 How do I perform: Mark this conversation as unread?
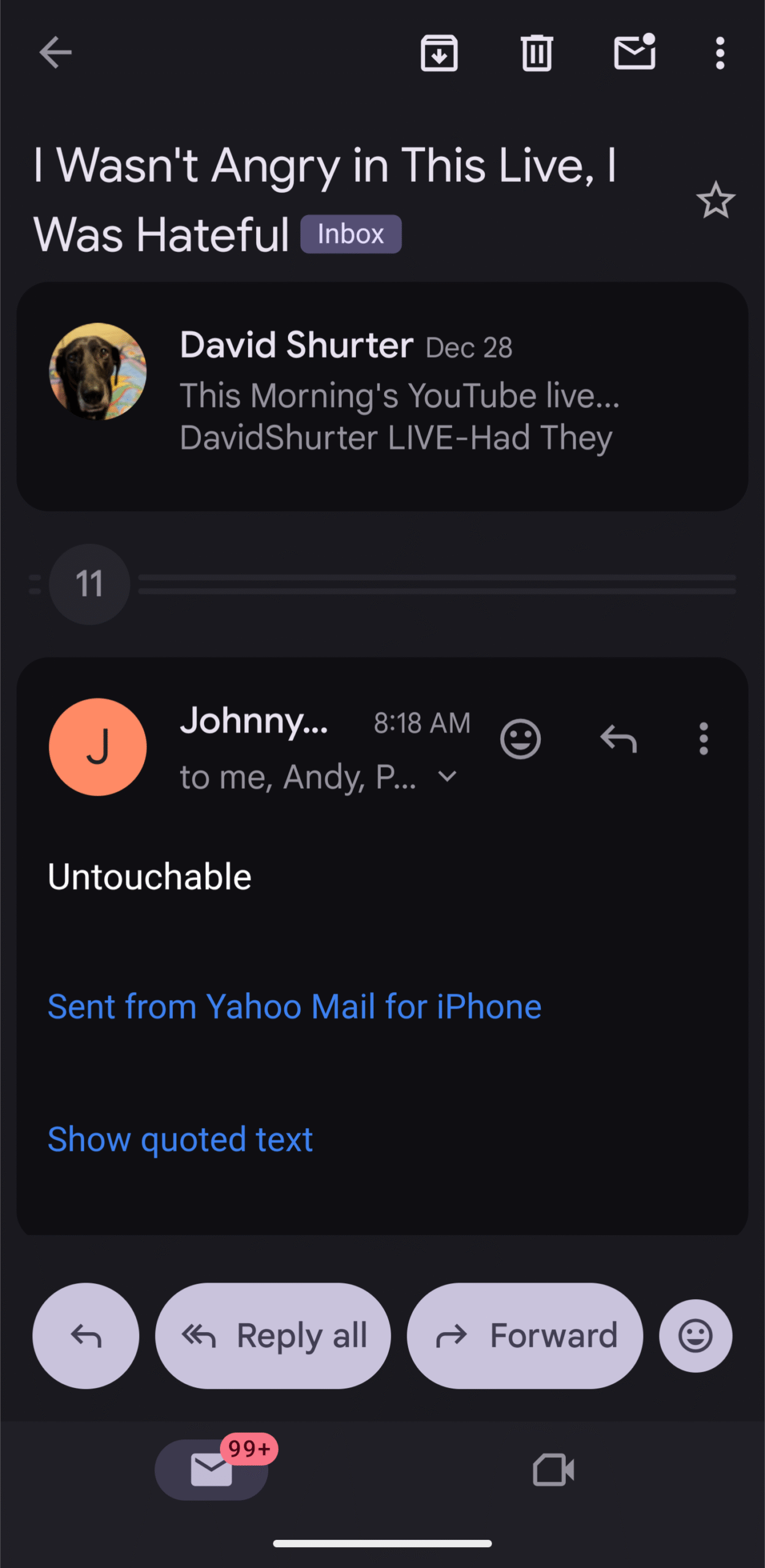click(x=635, y=53)
